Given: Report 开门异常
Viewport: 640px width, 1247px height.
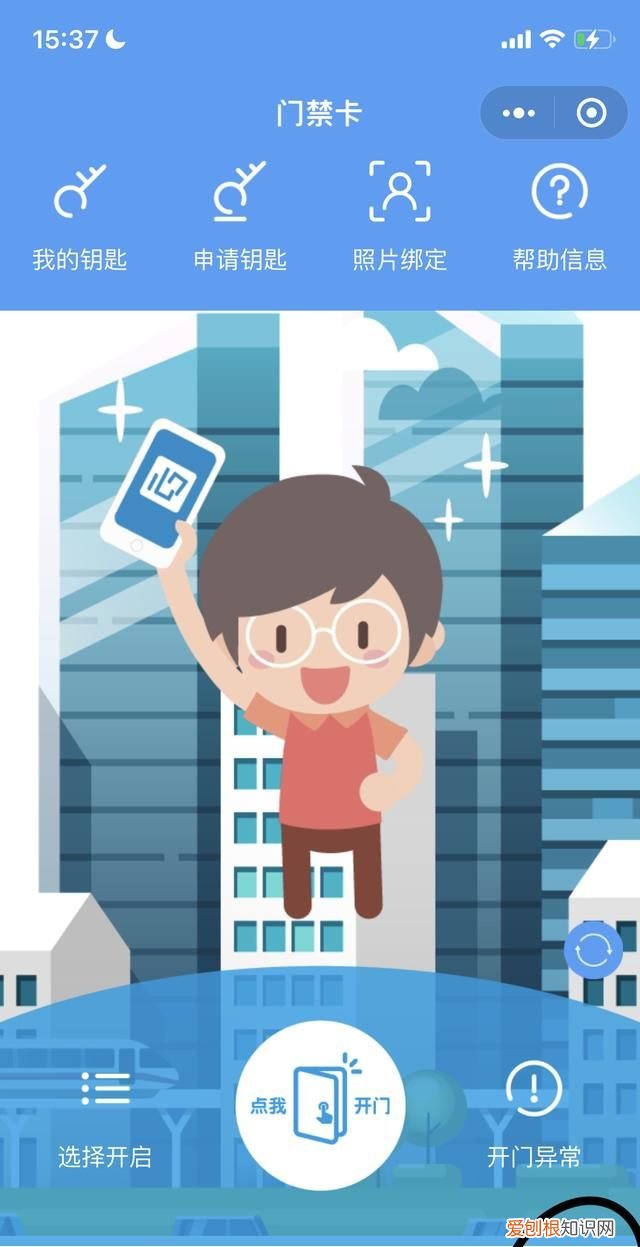Looking at the screenshot, I should [534, 1115].
